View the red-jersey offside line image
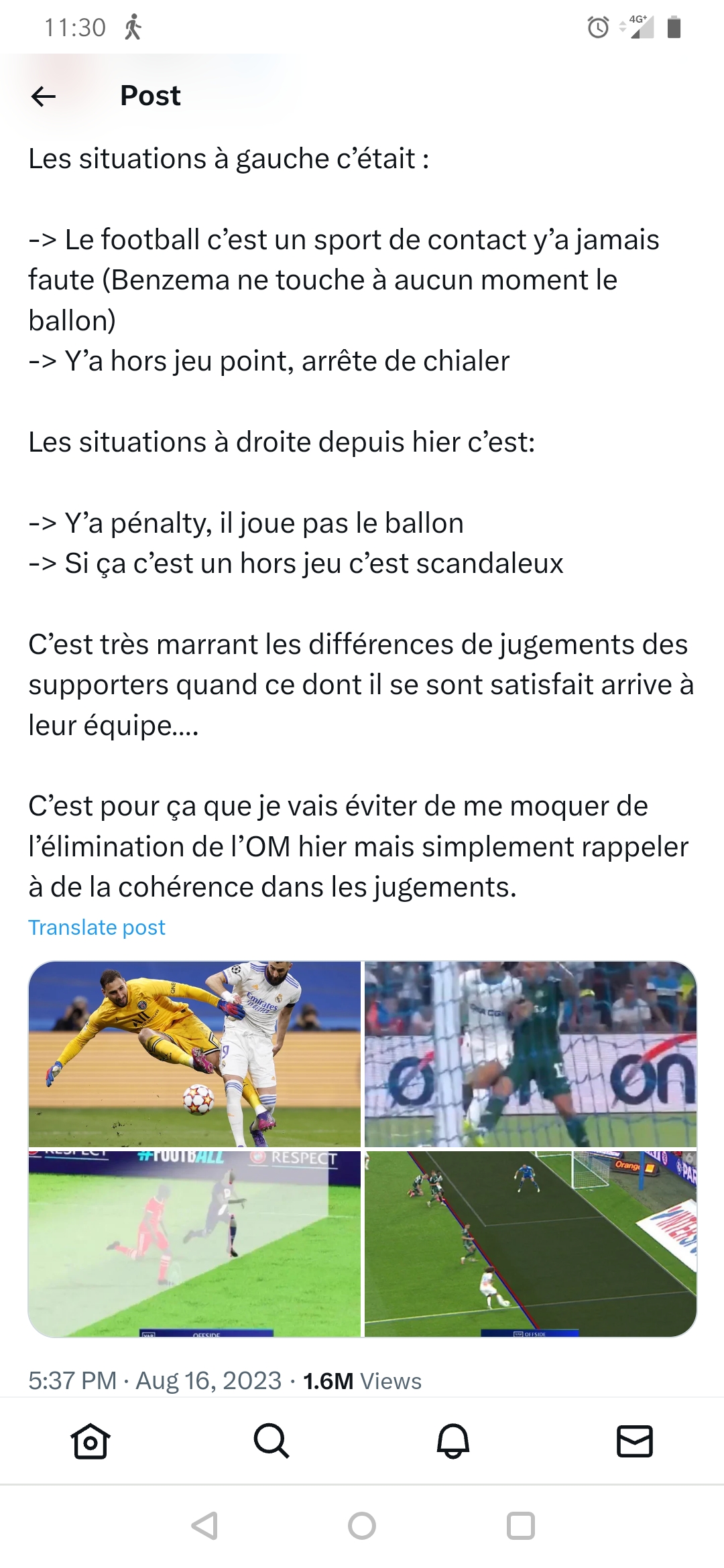Image resolution: width=724 pixels, height=1568 pixels. click(194, 1244)
